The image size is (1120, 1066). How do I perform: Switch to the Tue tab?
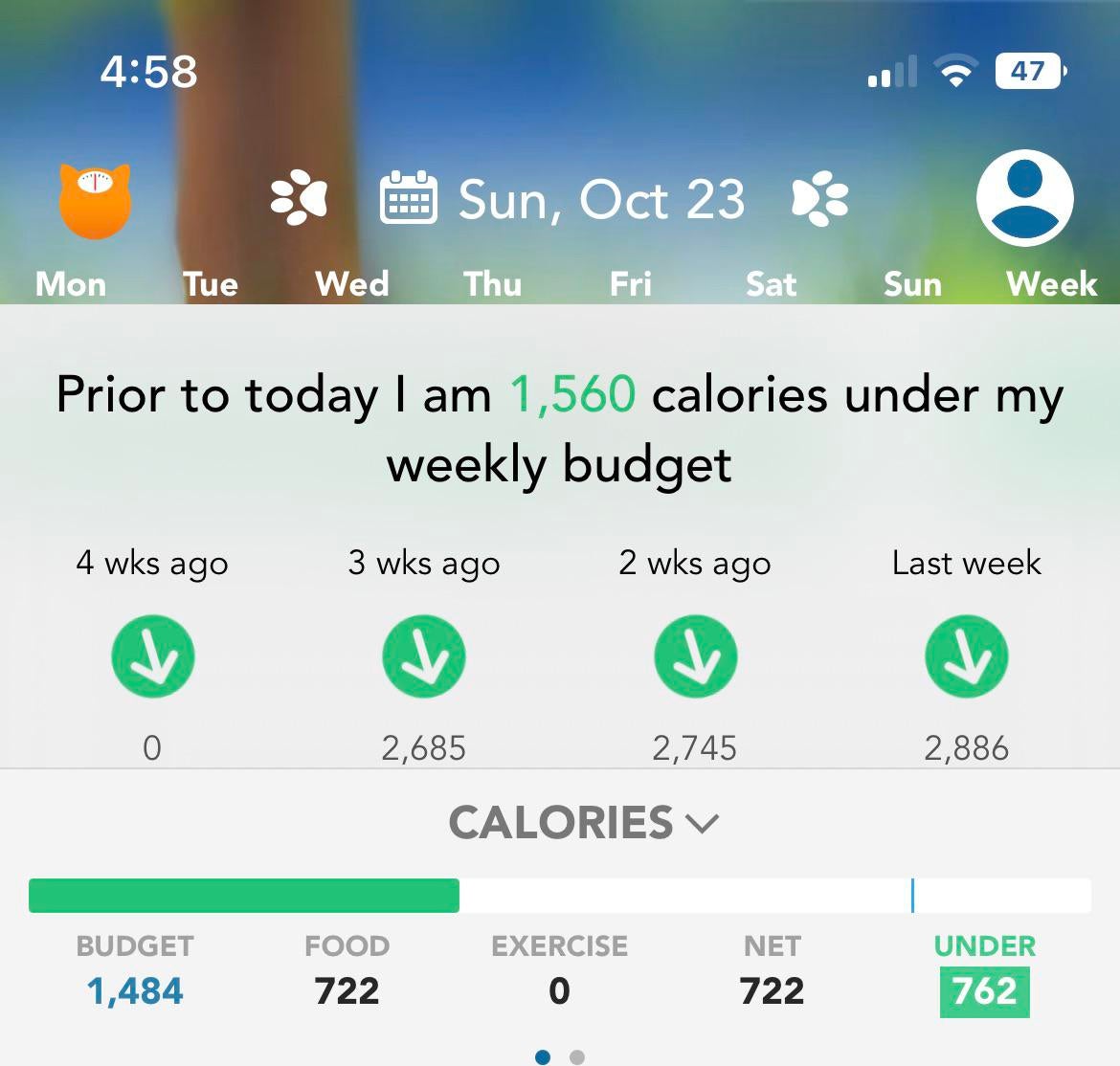[x=211, y=283]
